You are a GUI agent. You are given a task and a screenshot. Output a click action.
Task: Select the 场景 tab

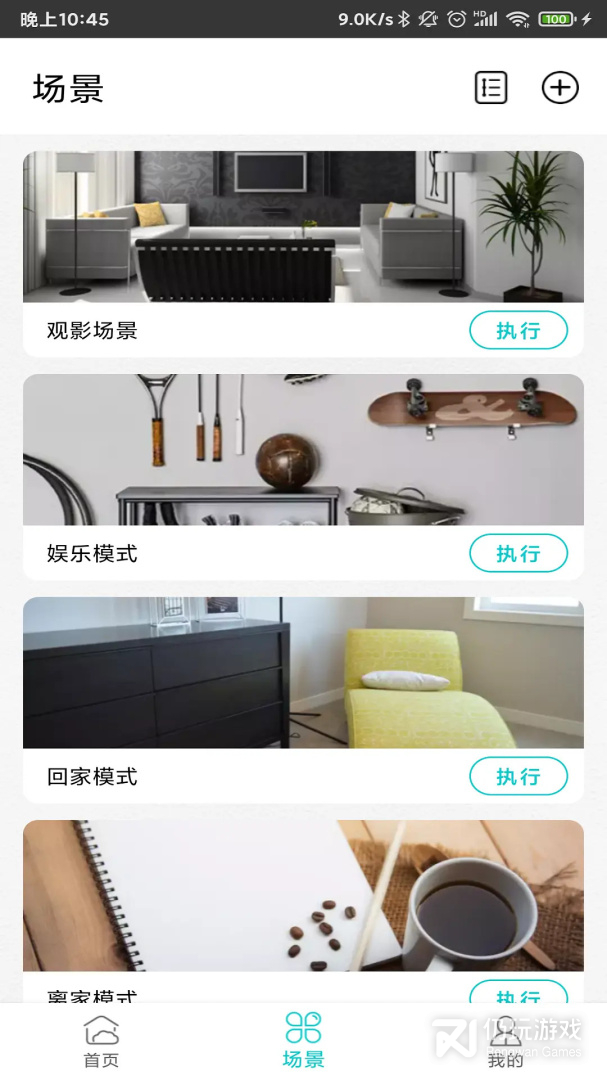click(303, 1041)
